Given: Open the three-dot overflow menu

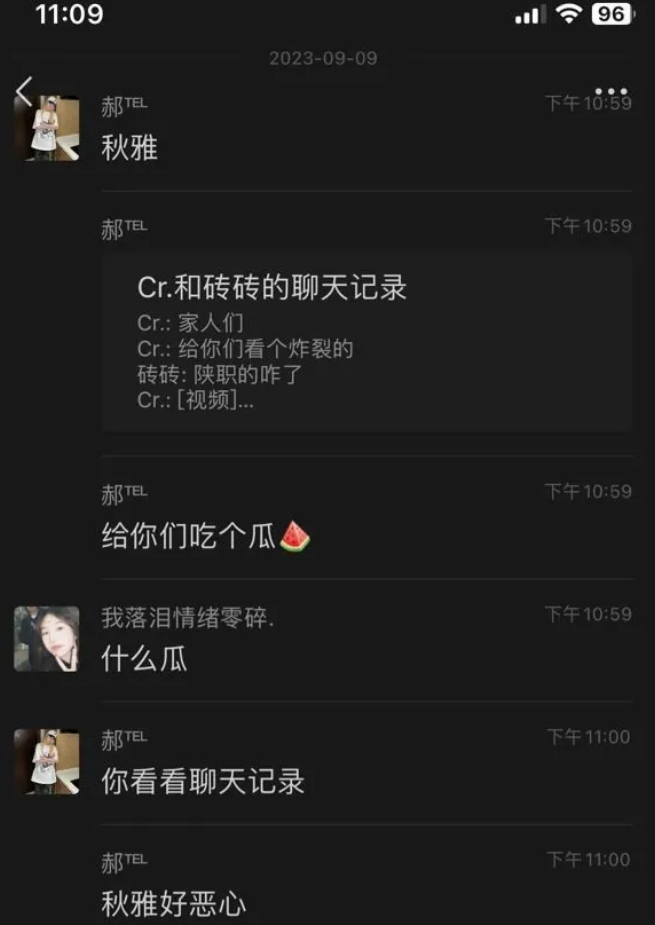Looking at the screenshot, I should [611, 91].
